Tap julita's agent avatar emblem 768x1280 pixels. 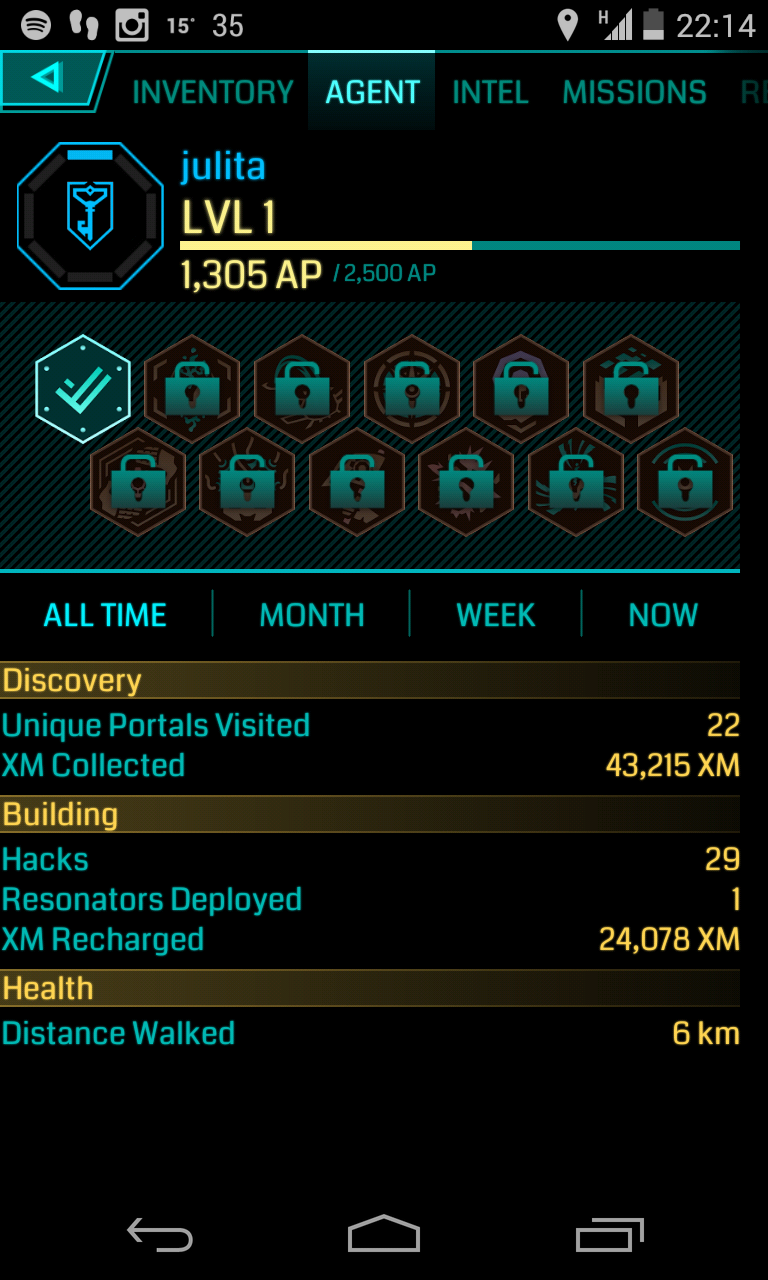click(x=90, y=216)
